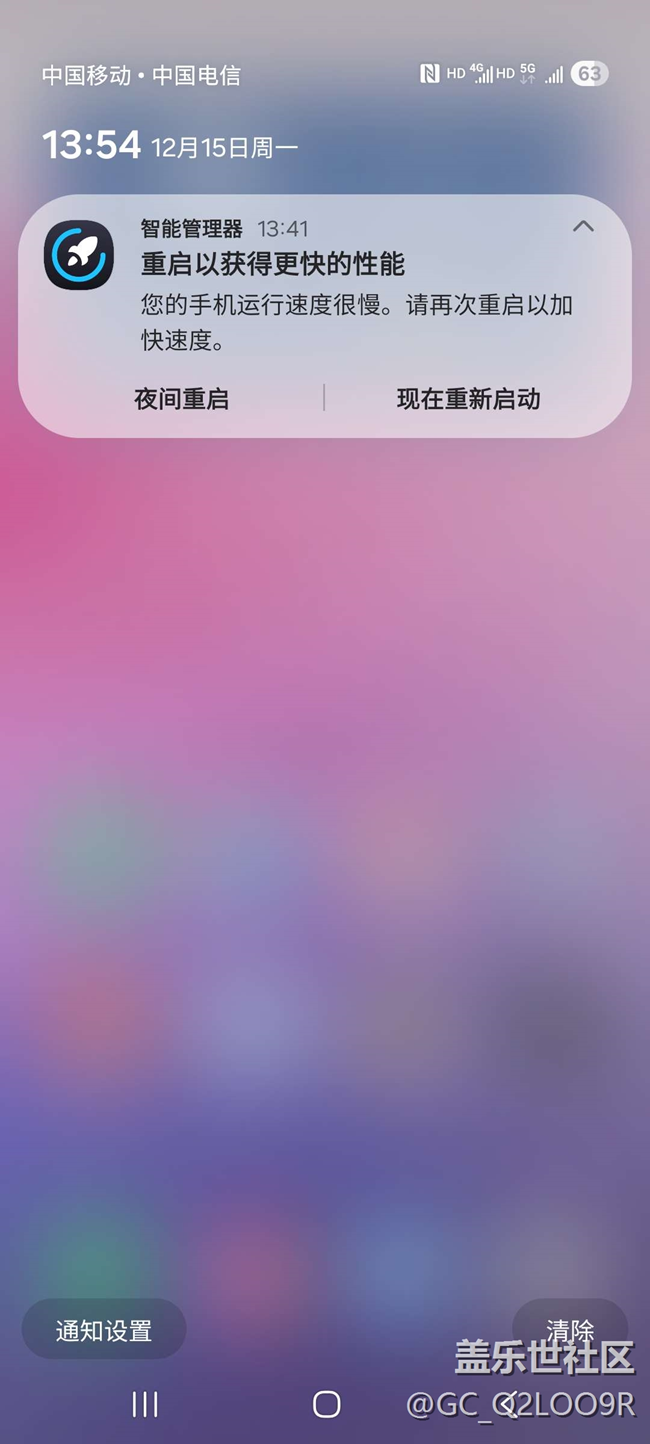Go to the home screen
The image size is (650, 1444).
(326, 1404)
